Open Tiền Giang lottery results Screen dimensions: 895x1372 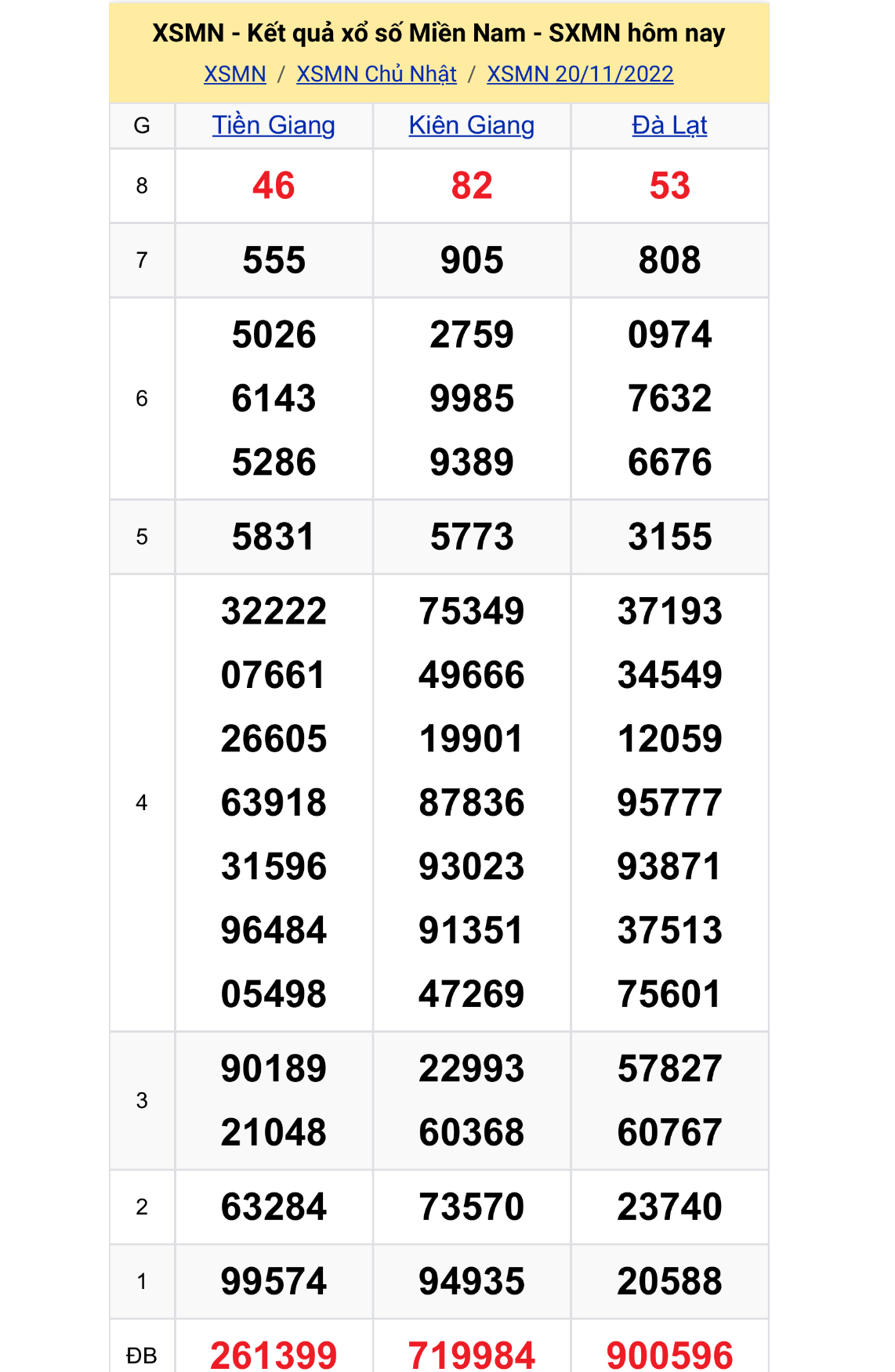(274, 125)
